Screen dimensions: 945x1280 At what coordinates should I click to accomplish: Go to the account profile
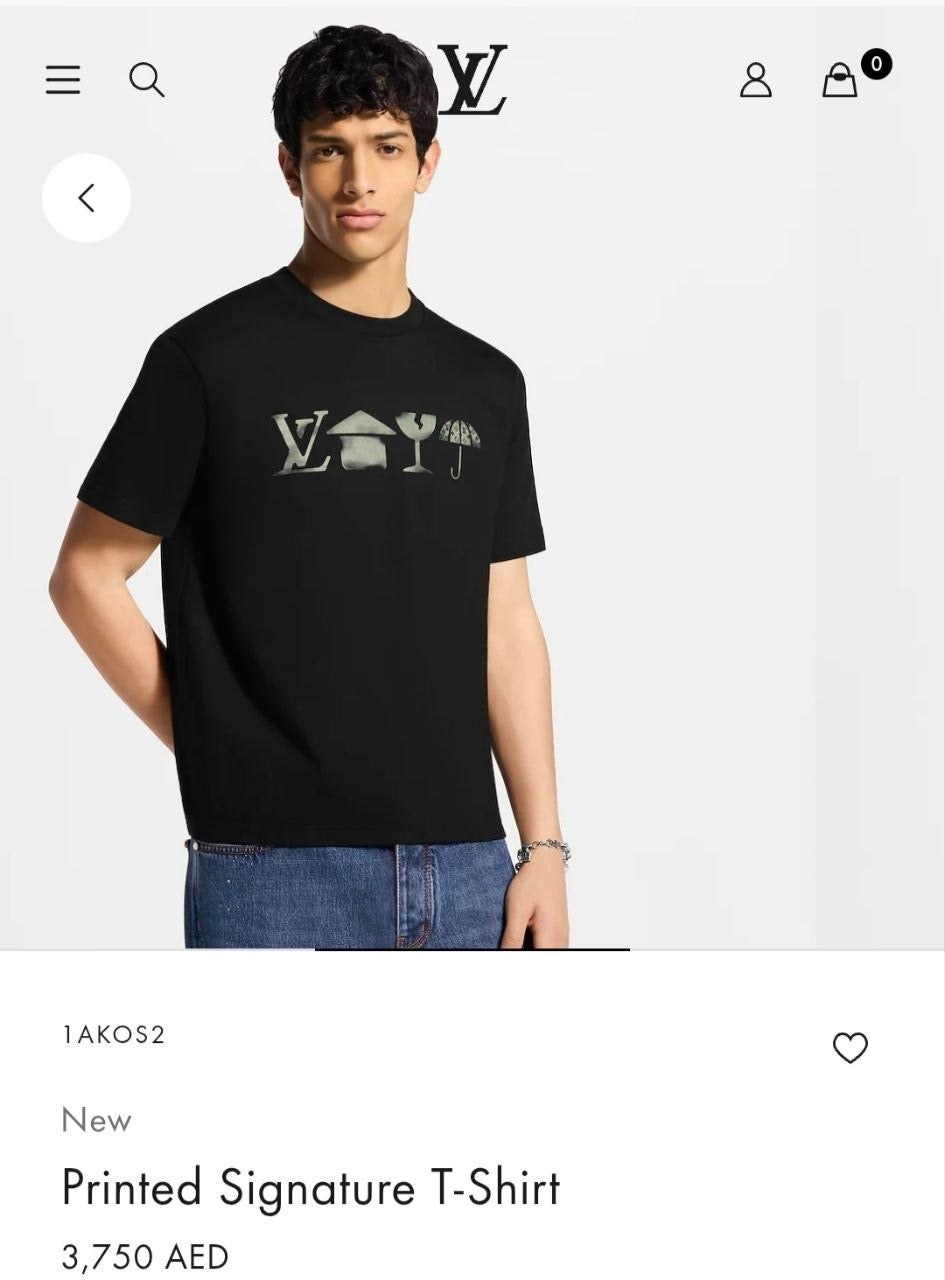coord(756,79)
